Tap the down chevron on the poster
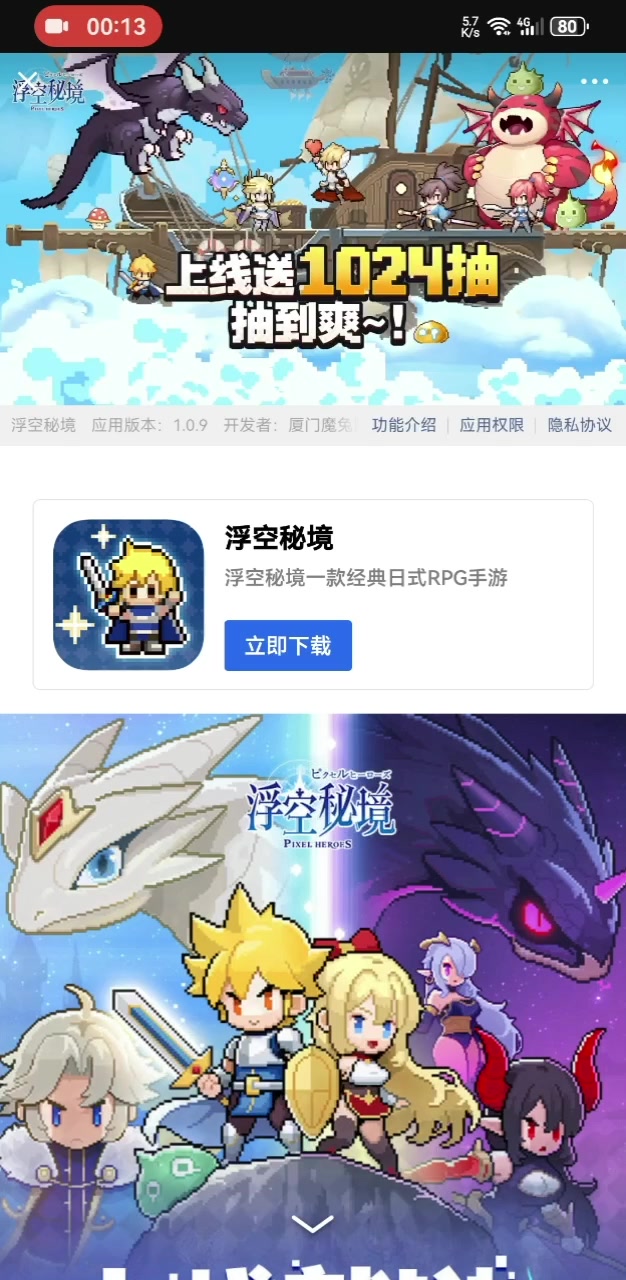The height and width of the screenshot is (1280, 626). pos(313,1223)
